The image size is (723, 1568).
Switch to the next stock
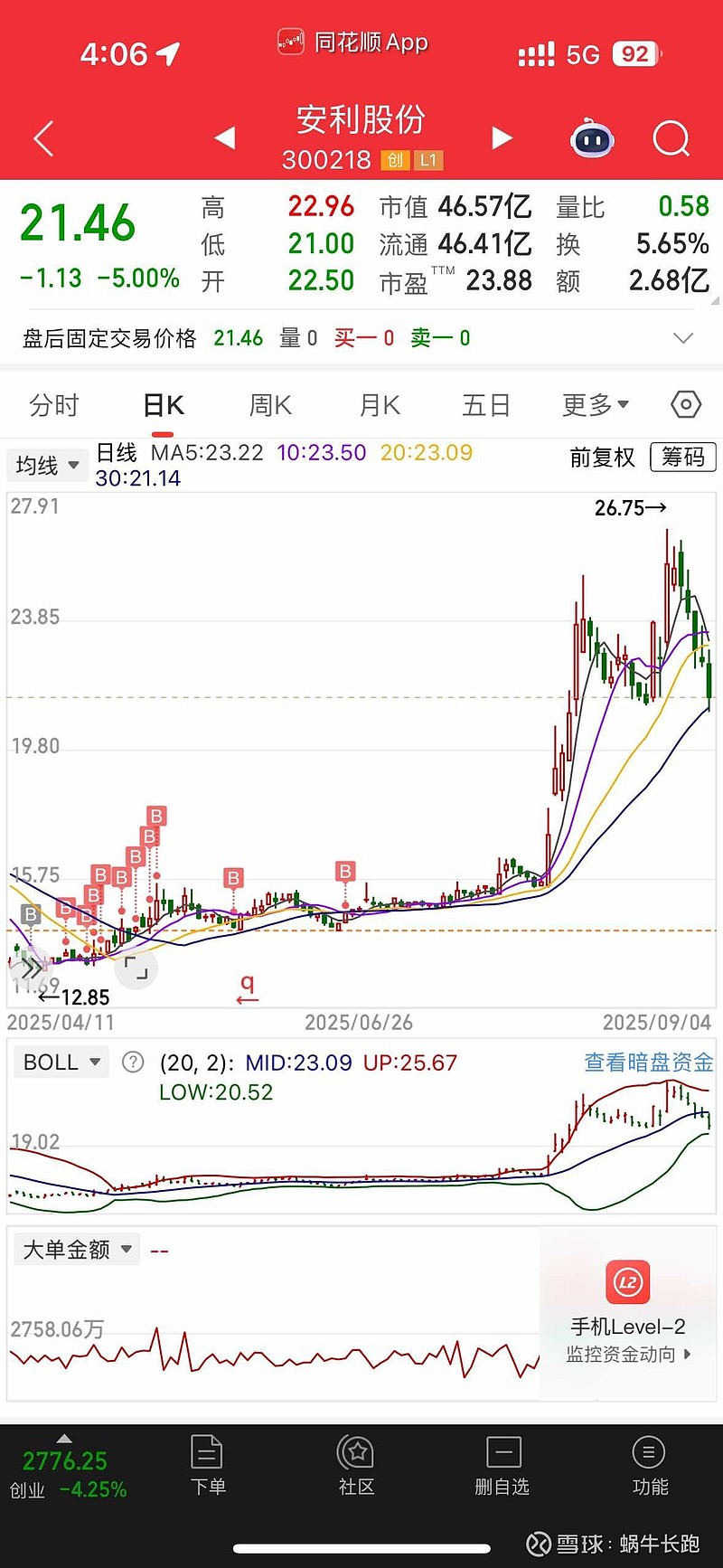[502, 138]
